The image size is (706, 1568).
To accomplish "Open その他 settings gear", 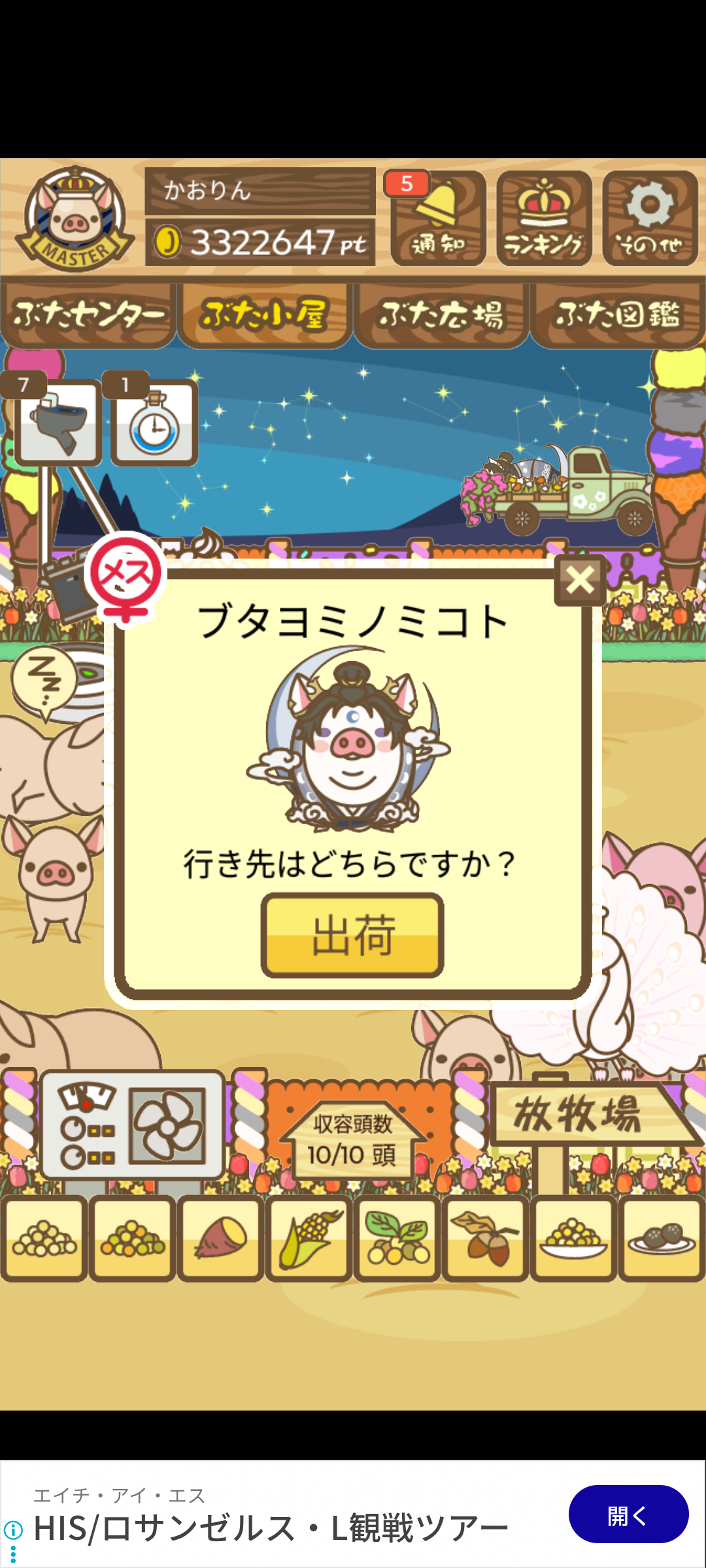I will click(x=650, y=218).
